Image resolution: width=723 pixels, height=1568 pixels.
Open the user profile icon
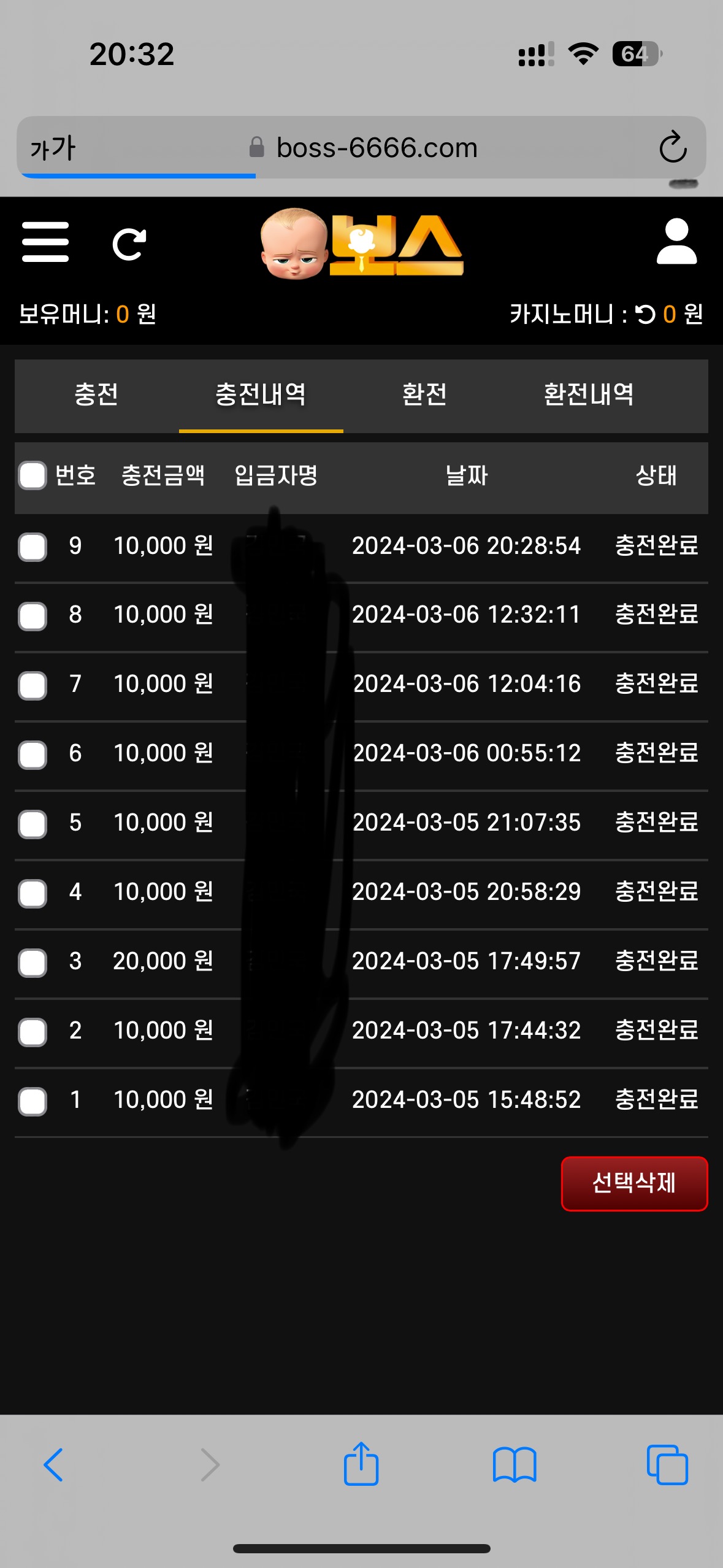click(x=676, y=242)
